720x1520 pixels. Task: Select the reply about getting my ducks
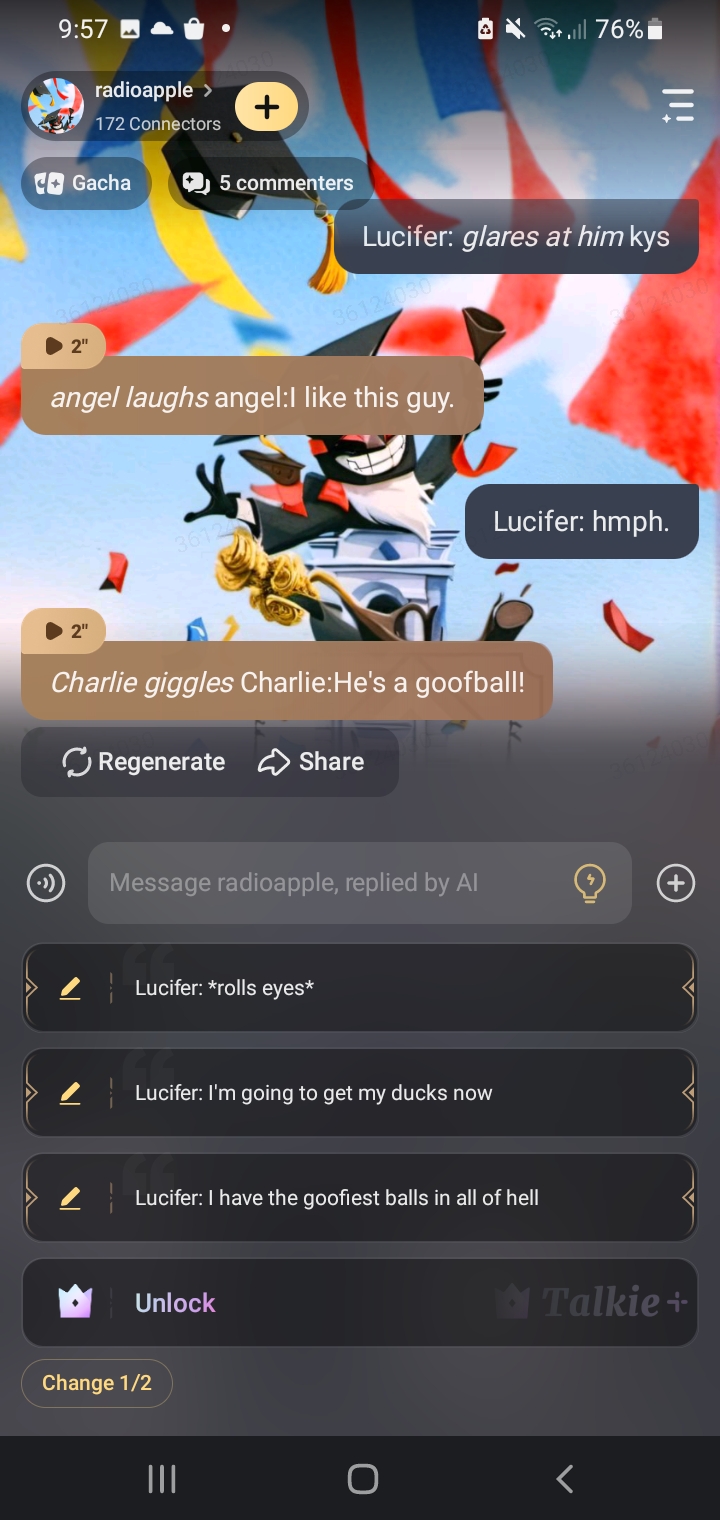coord(400,1093)
